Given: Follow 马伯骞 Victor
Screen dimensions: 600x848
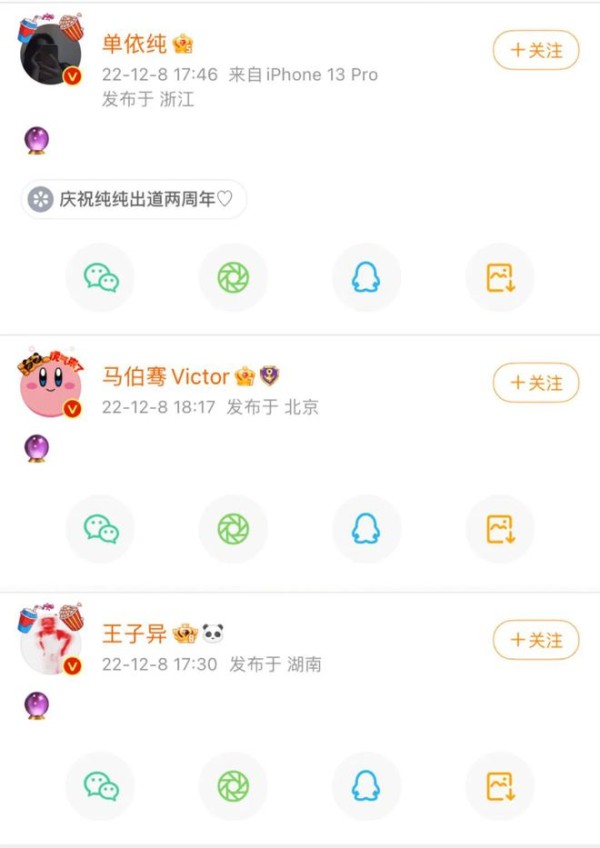Looking at the screenshot, I should click(x=536, y=383).
